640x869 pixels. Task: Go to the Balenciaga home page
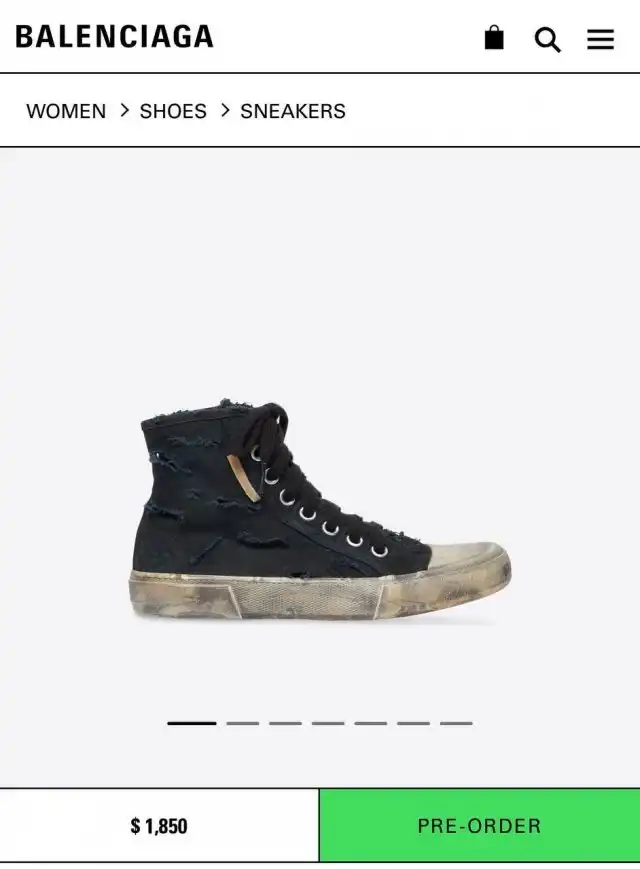114,37
